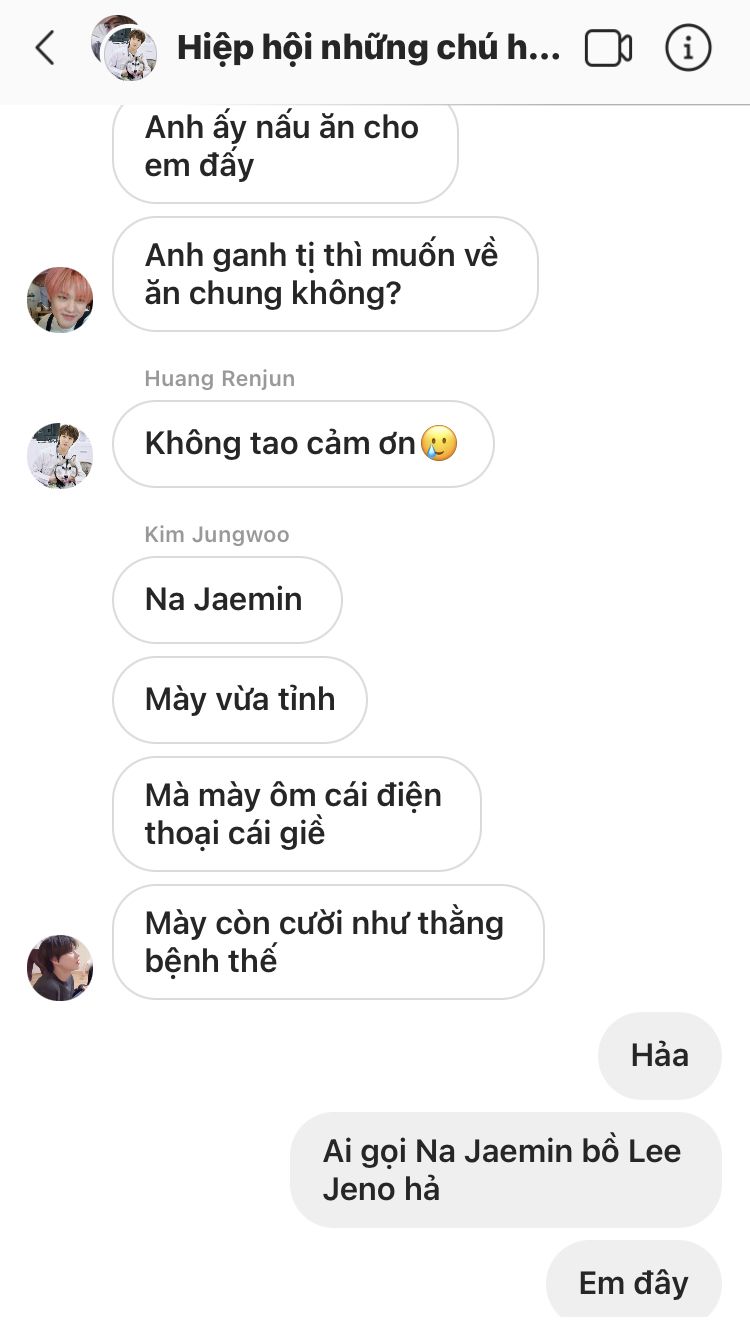Start a video call in this group
This screenshot has height=1332, width=750.
tap(608, 48)
